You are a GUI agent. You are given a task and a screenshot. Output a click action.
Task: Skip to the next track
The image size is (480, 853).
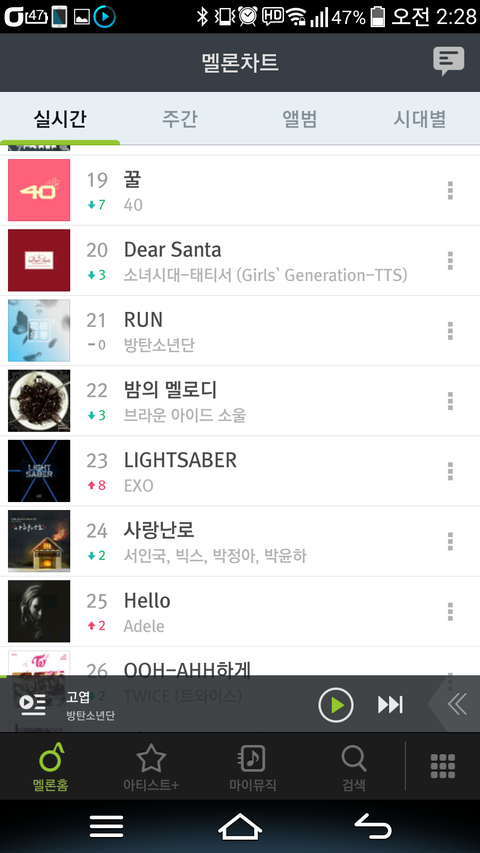[x=390, y=705]
